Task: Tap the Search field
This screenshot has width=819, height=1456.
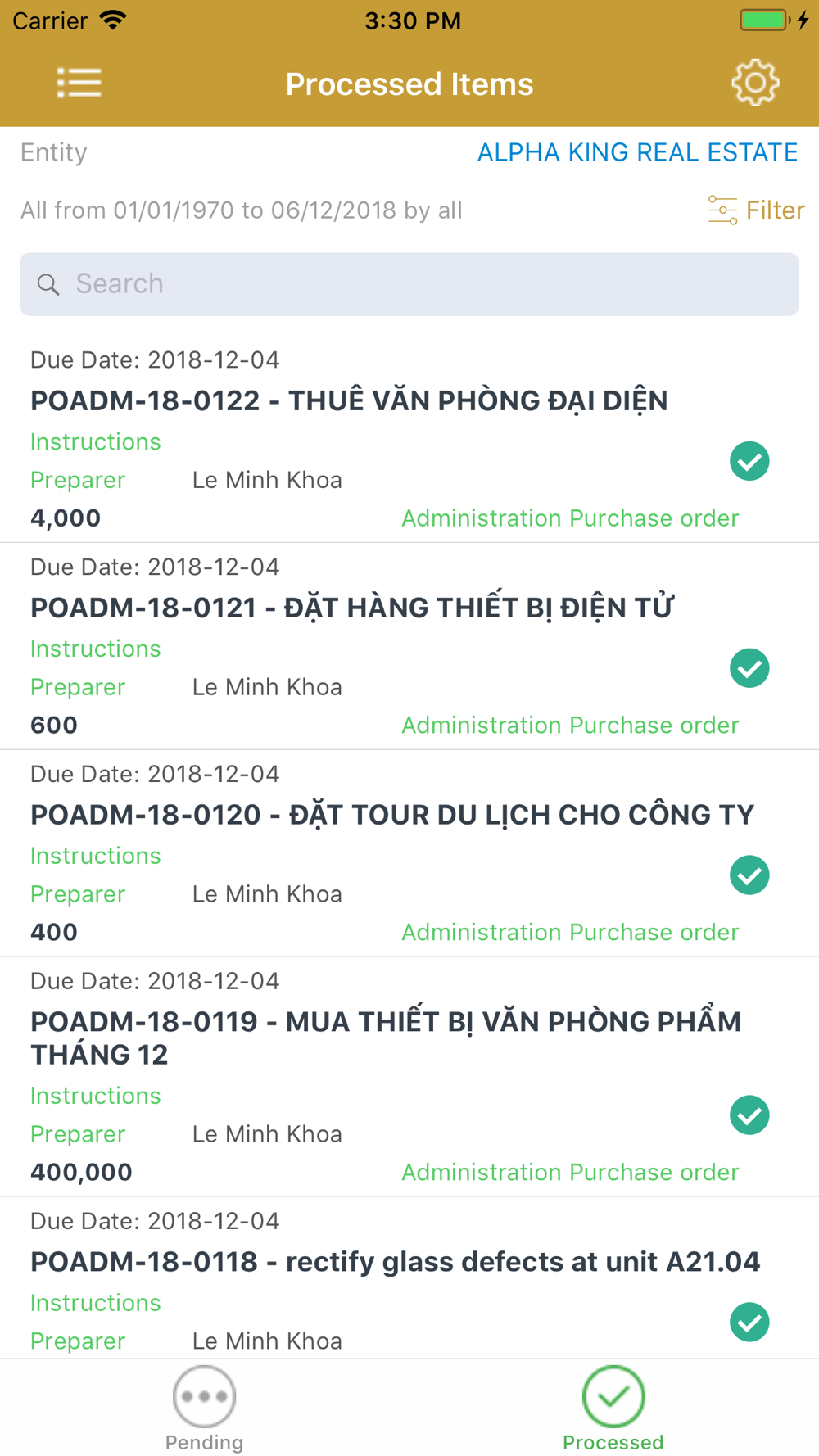Action: click(x=409, y=284)
